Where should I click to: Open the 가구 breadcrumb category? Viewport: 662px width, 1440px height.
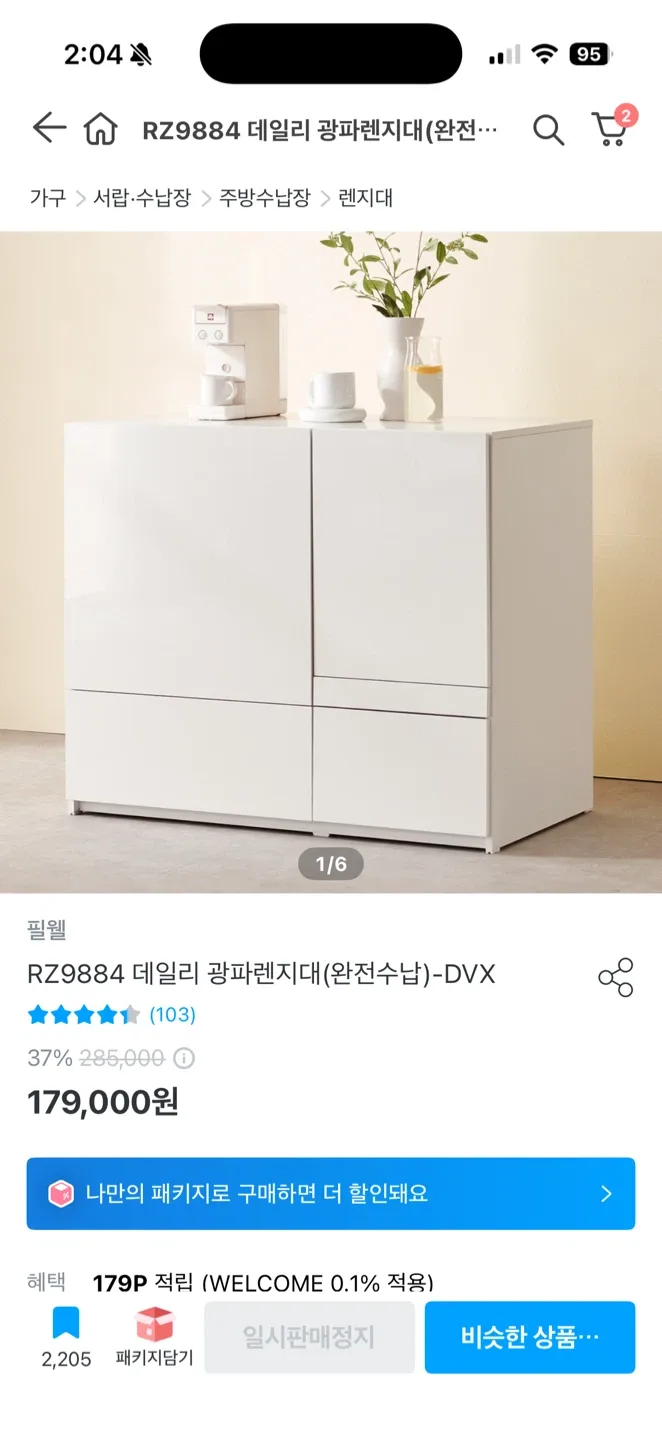point(47,198)
